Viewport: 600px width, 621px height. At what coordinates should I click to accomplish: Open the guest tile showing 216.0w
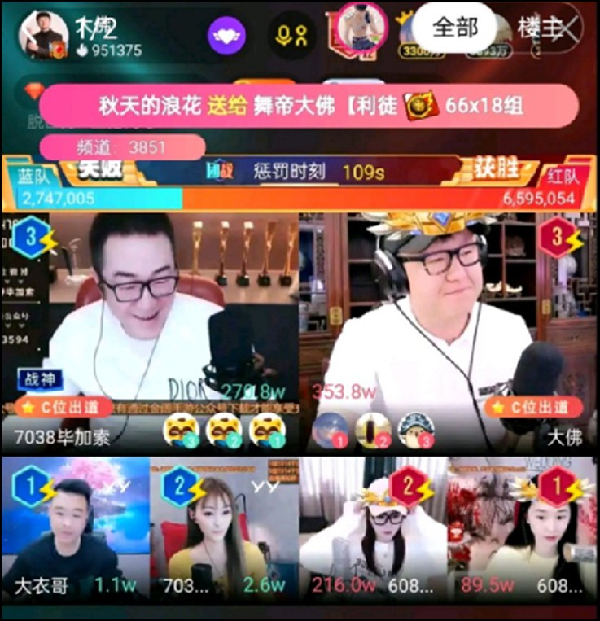[373, 530]
